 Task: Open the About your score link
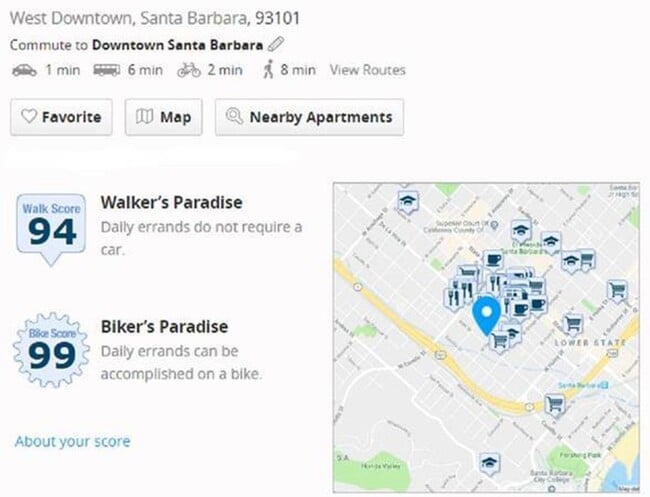click(x=72, y=441)
